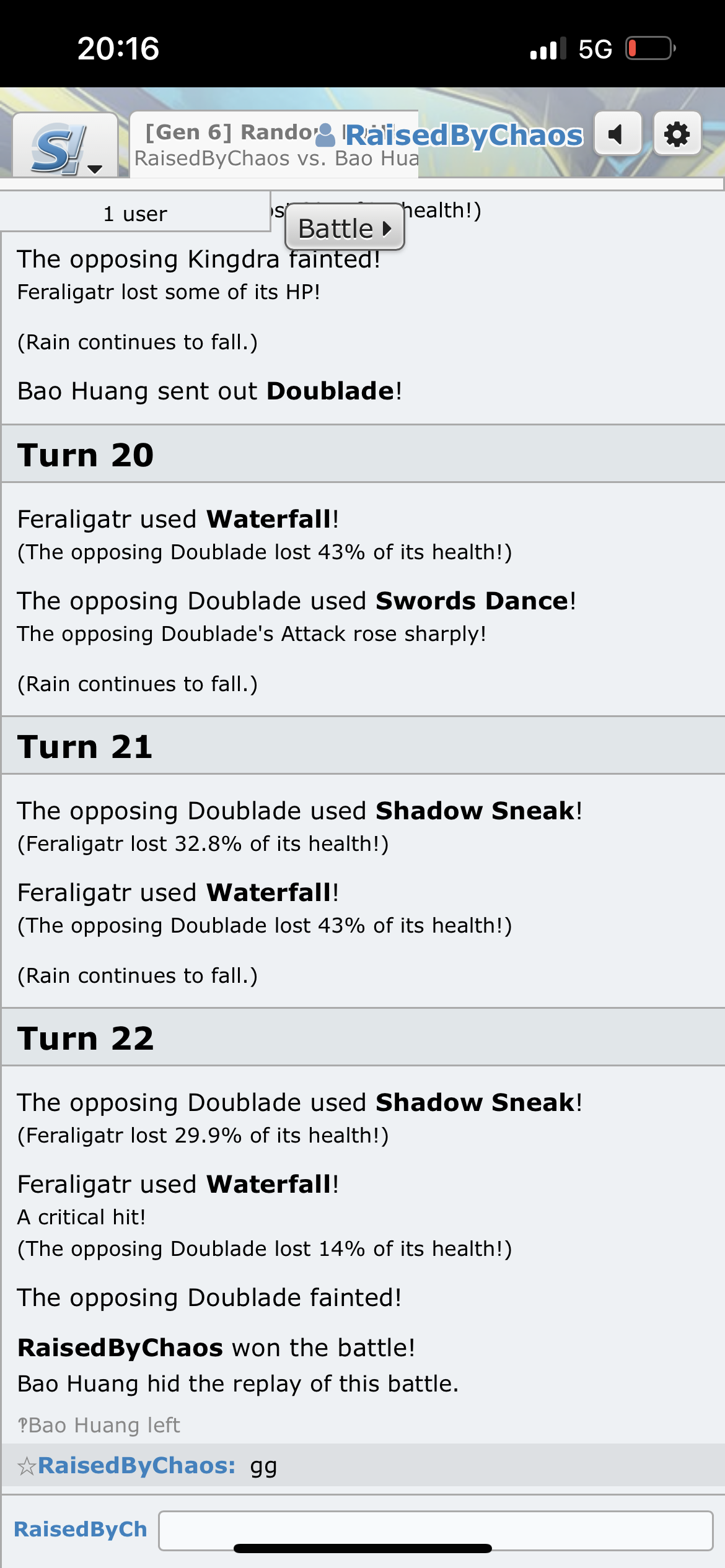Show the 1 user list

(x=135, y=214)
